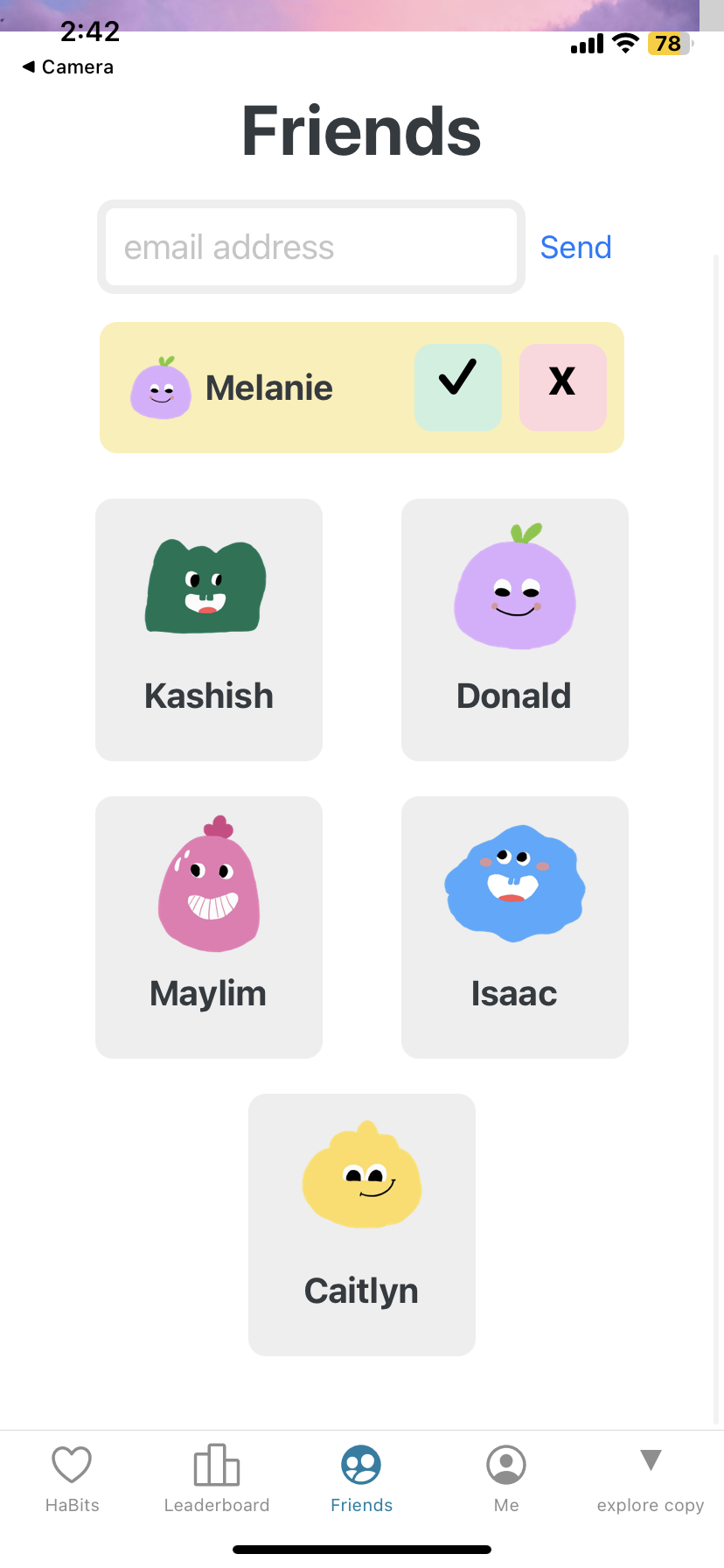Accept Melanie's friend request

[457, 387]
